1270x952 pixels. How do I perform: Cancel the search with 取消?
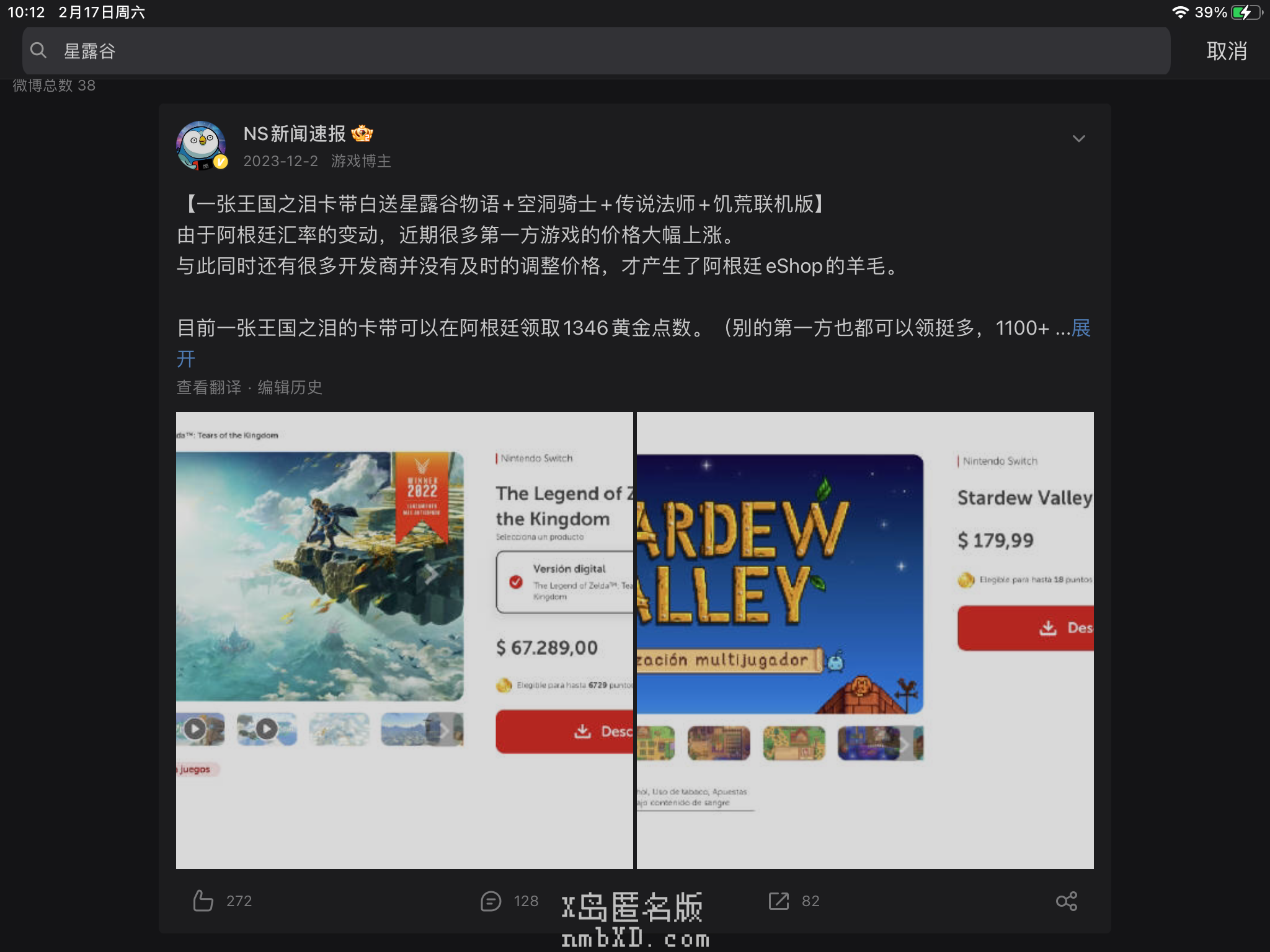[1226, 51]
